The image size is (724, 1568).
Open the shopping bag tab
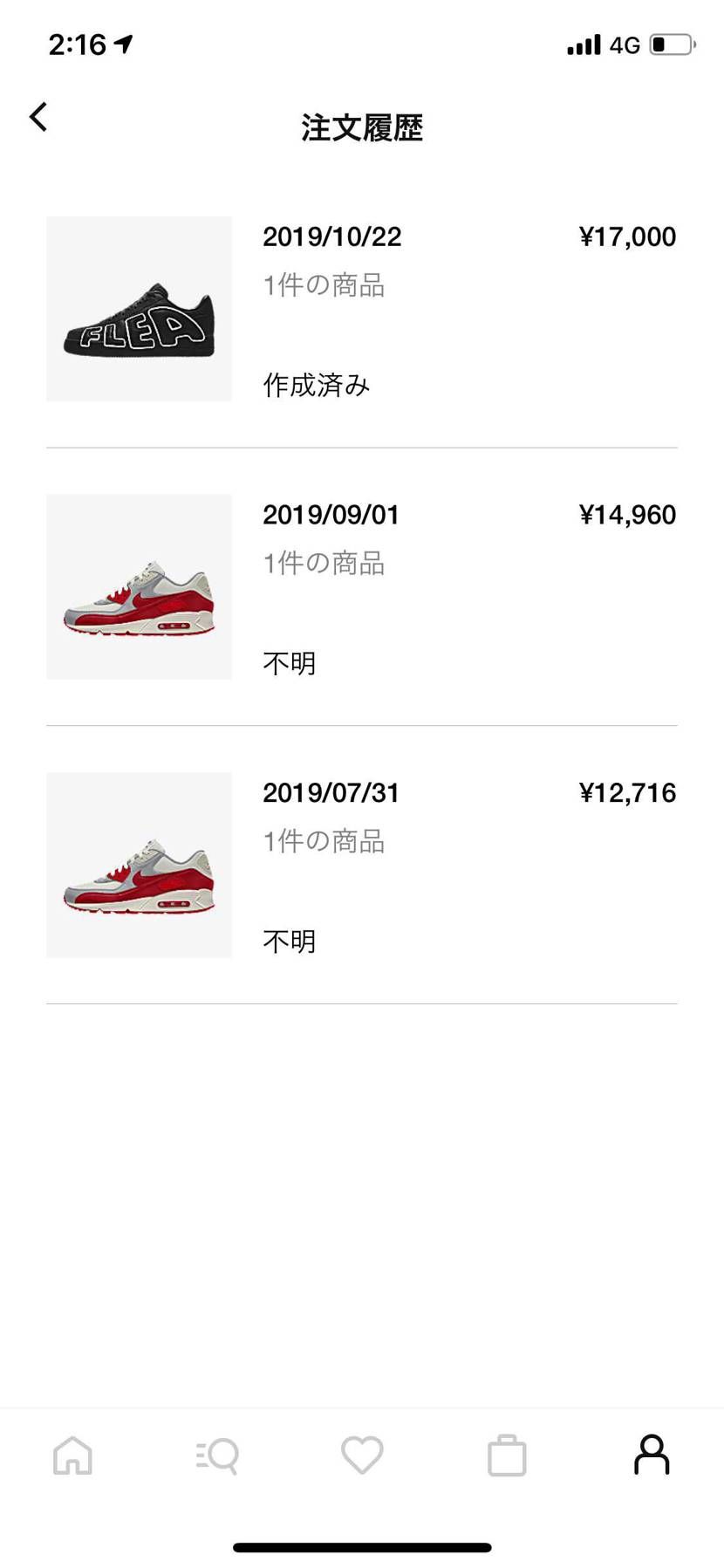coord(507,1455)
